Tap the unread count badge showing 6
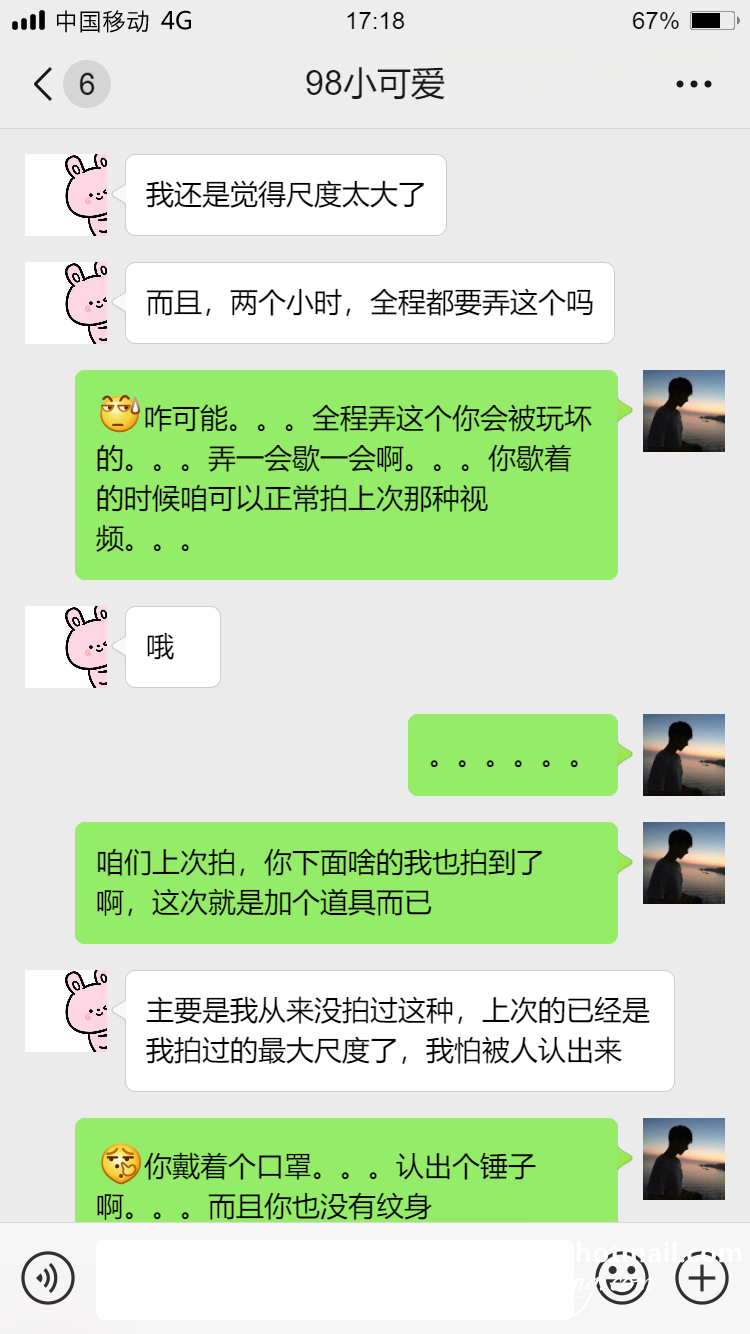The image size is (750, 1334). 83,84
